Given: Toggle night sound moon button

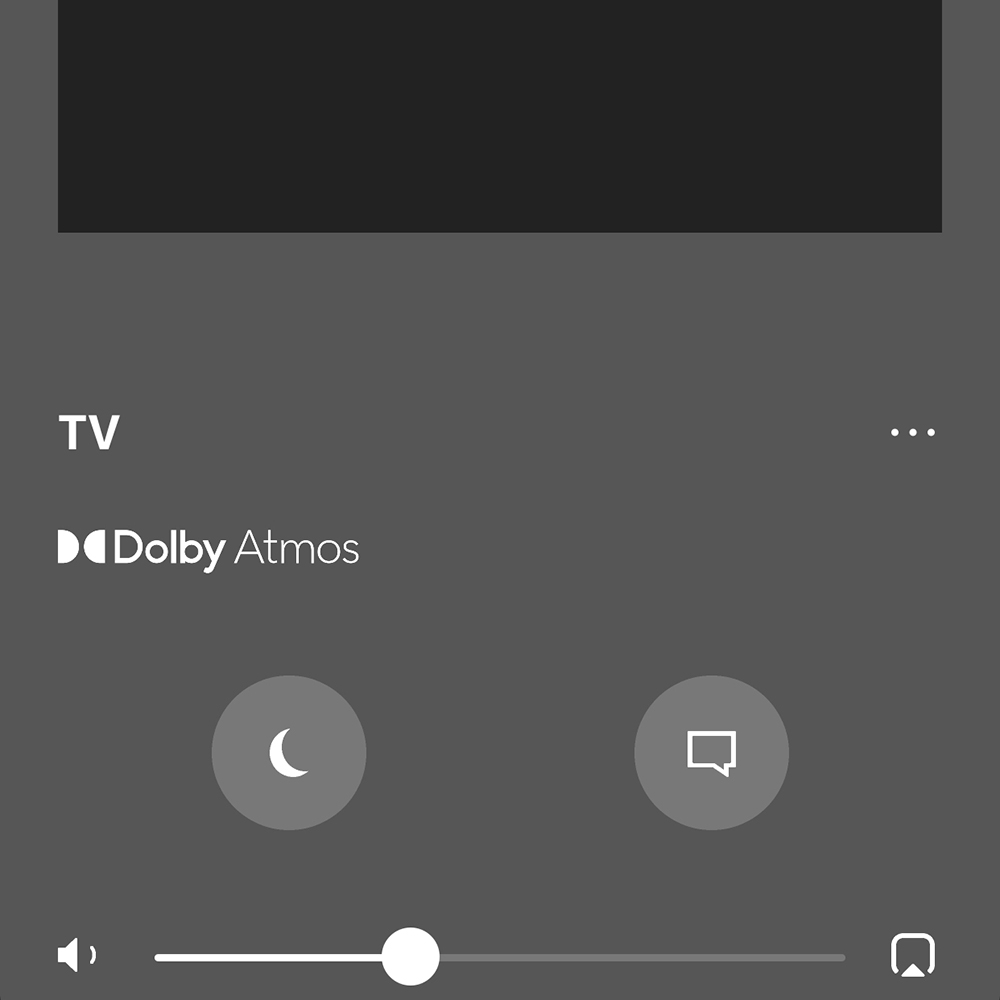Looking at the screenshot, I should 289,753.
